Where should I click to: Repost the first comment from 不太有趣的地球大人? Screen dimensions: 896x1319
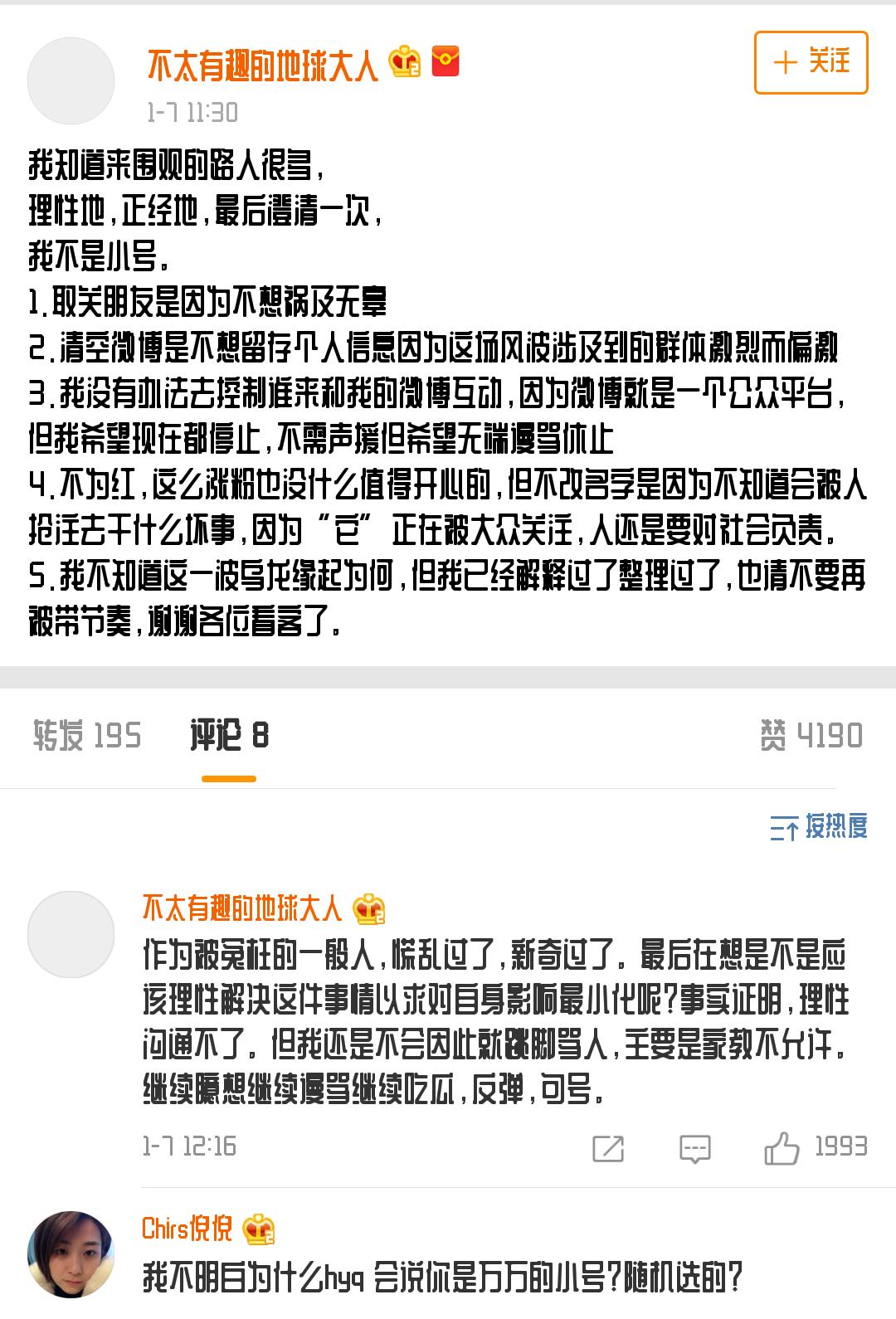coord(608,1148)
